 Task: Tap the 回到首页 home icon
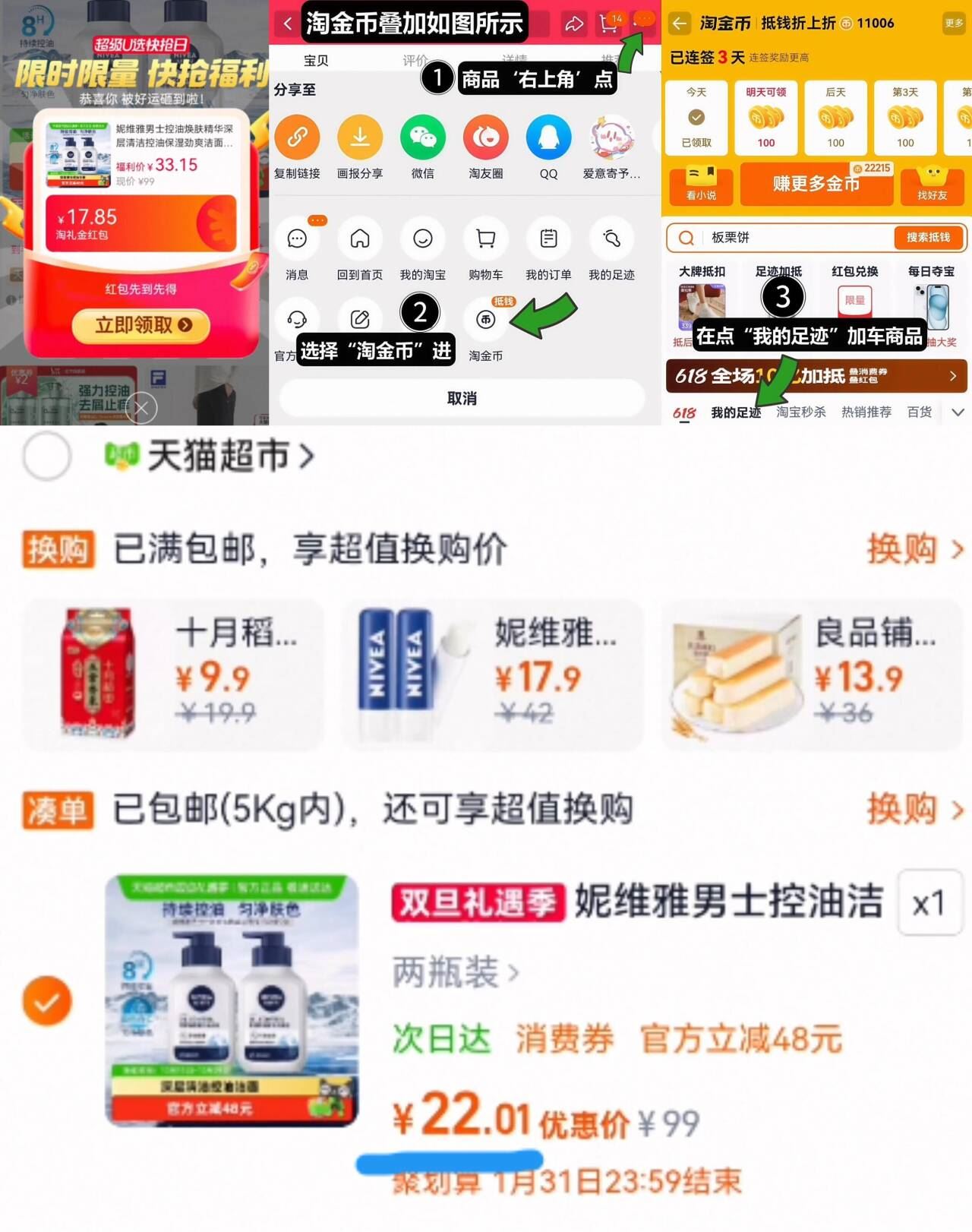359,239
